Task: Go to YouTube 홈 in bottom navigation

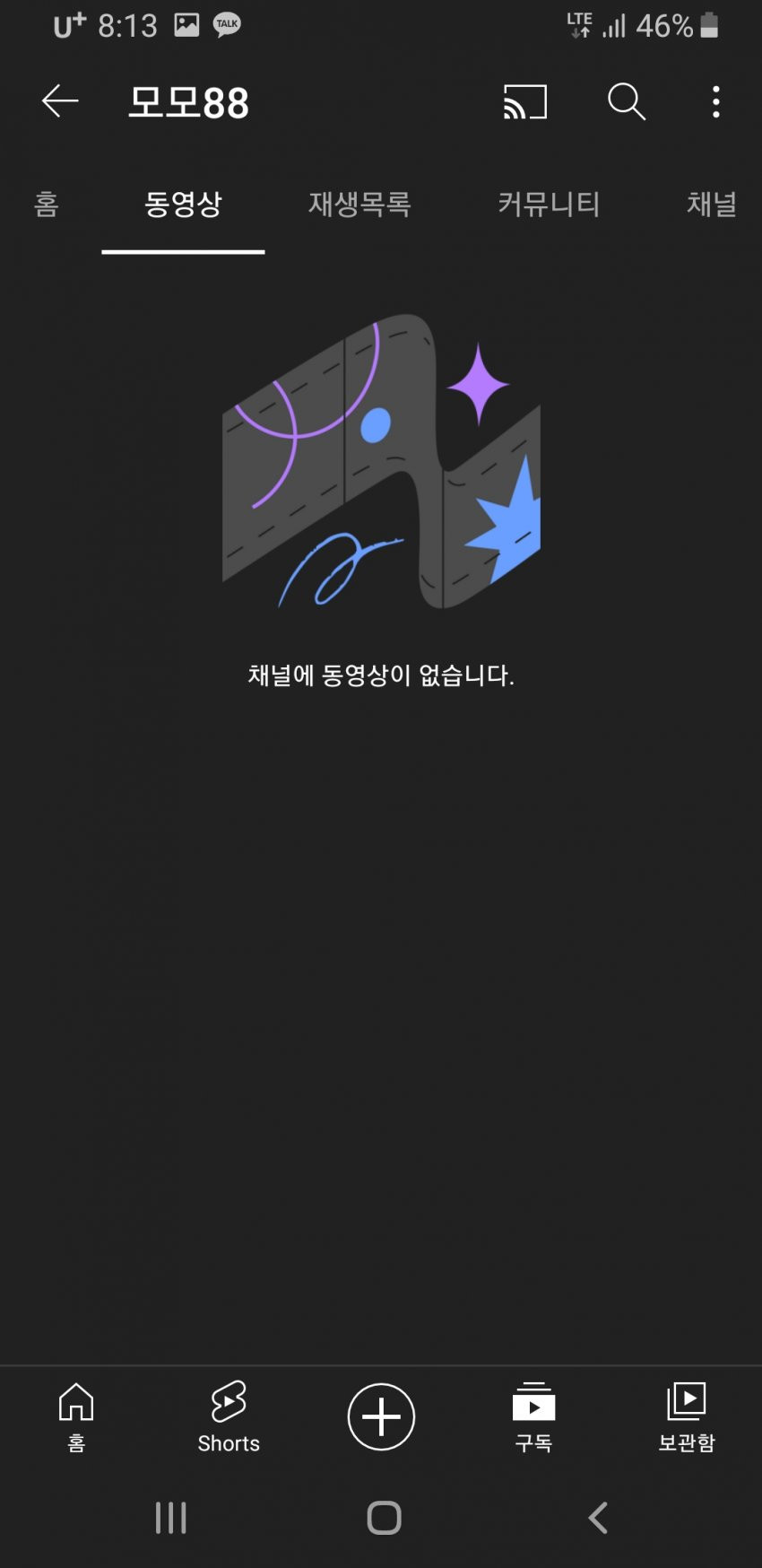Action: (x=76, y=1416)
